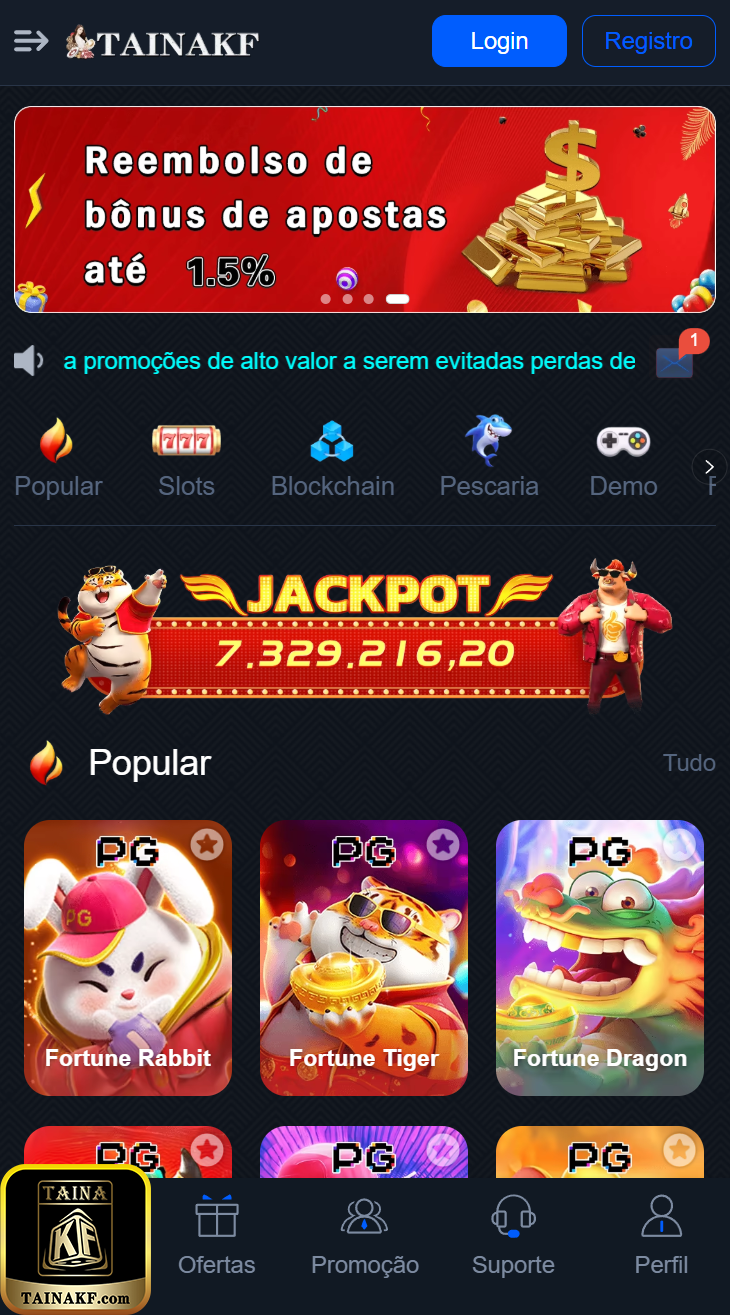View all popular games via Tudo
Viewport: 730px width, 1315px height.
click(689, 763)
